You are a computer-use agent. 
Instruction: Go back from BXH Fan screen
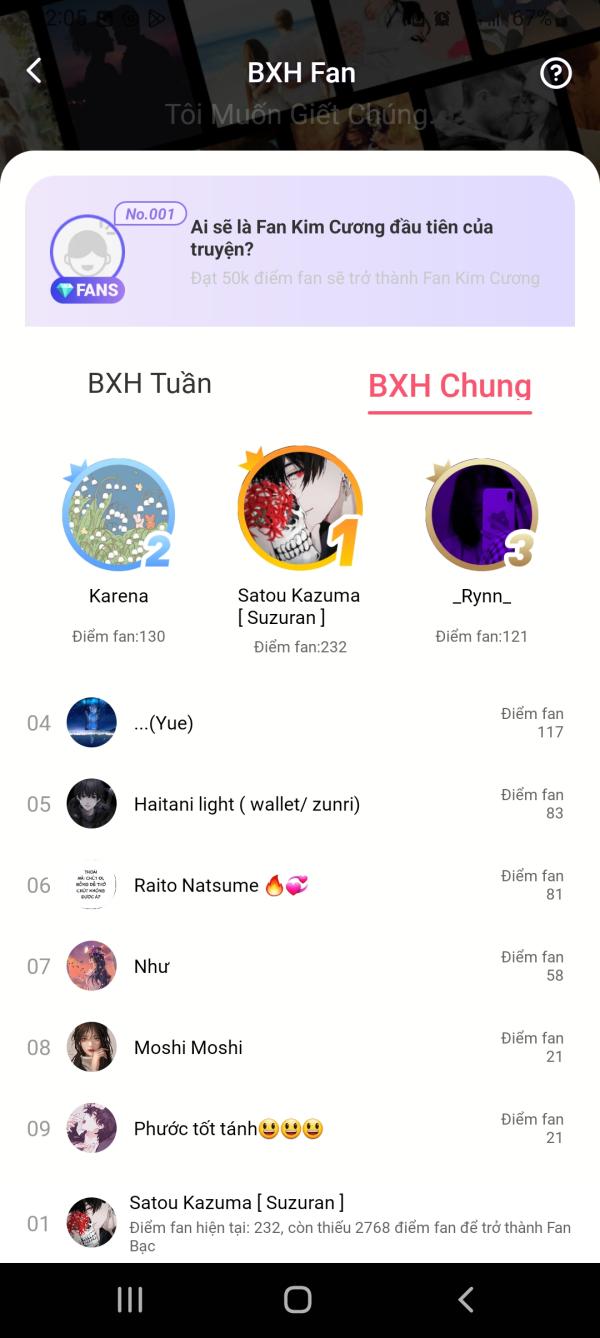(34, 71)
